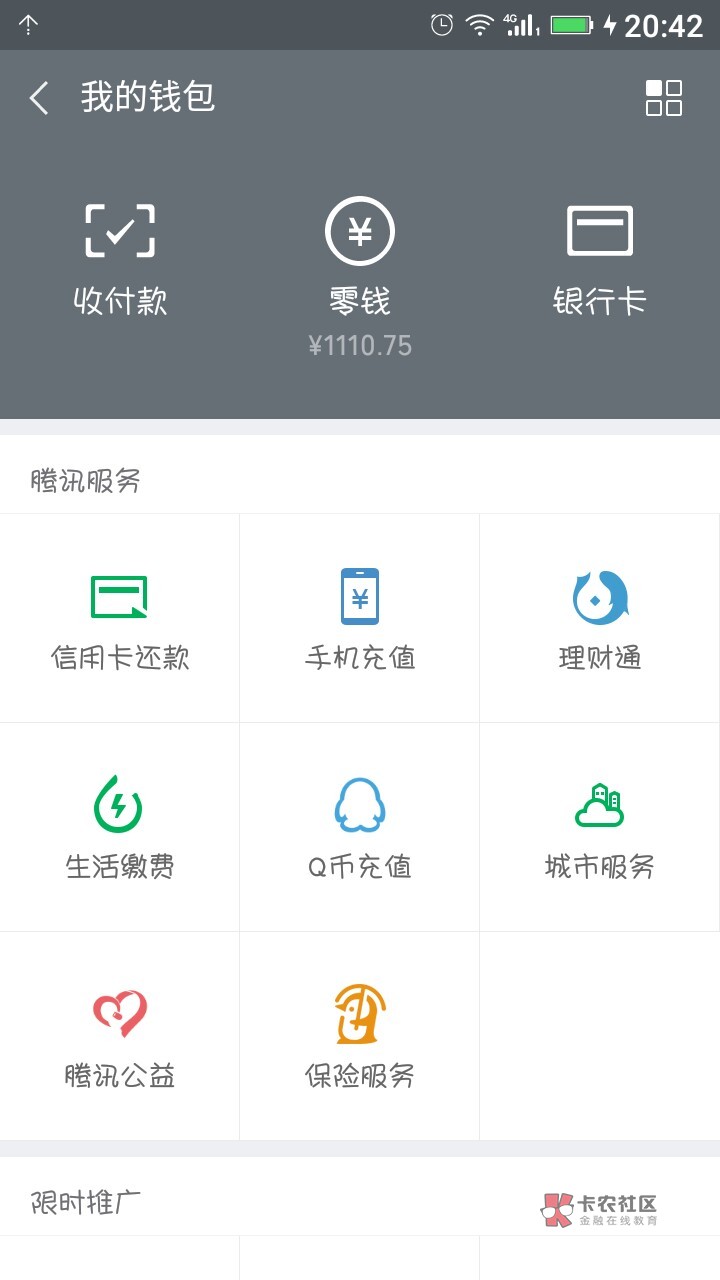Image resolution: width=720 pixels, height=1280 pixels.
Task: Open 手机充值 phone top-up
Action: click(360, 618)
